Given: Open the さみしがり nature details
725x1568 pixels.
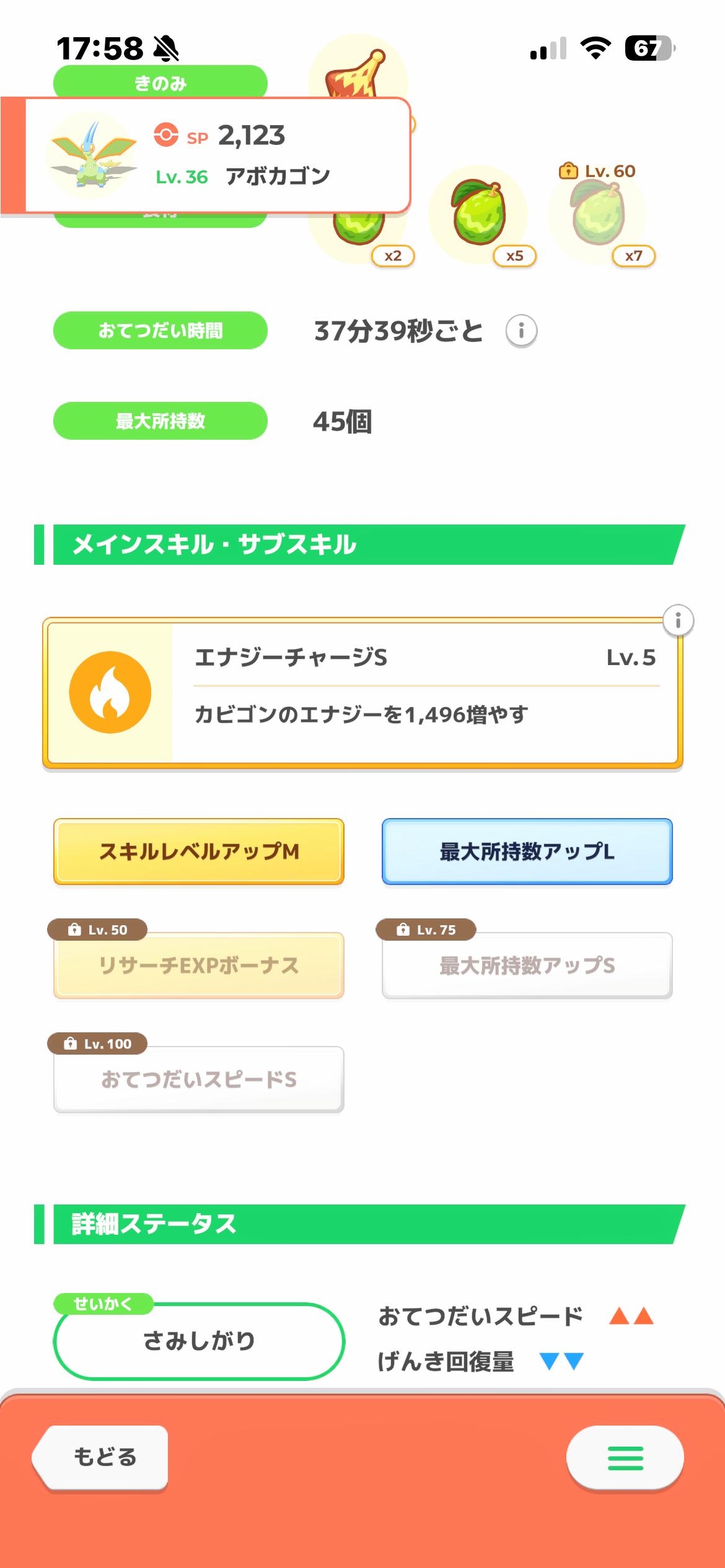Looking at the screenshot, I should click(199, 1341).
